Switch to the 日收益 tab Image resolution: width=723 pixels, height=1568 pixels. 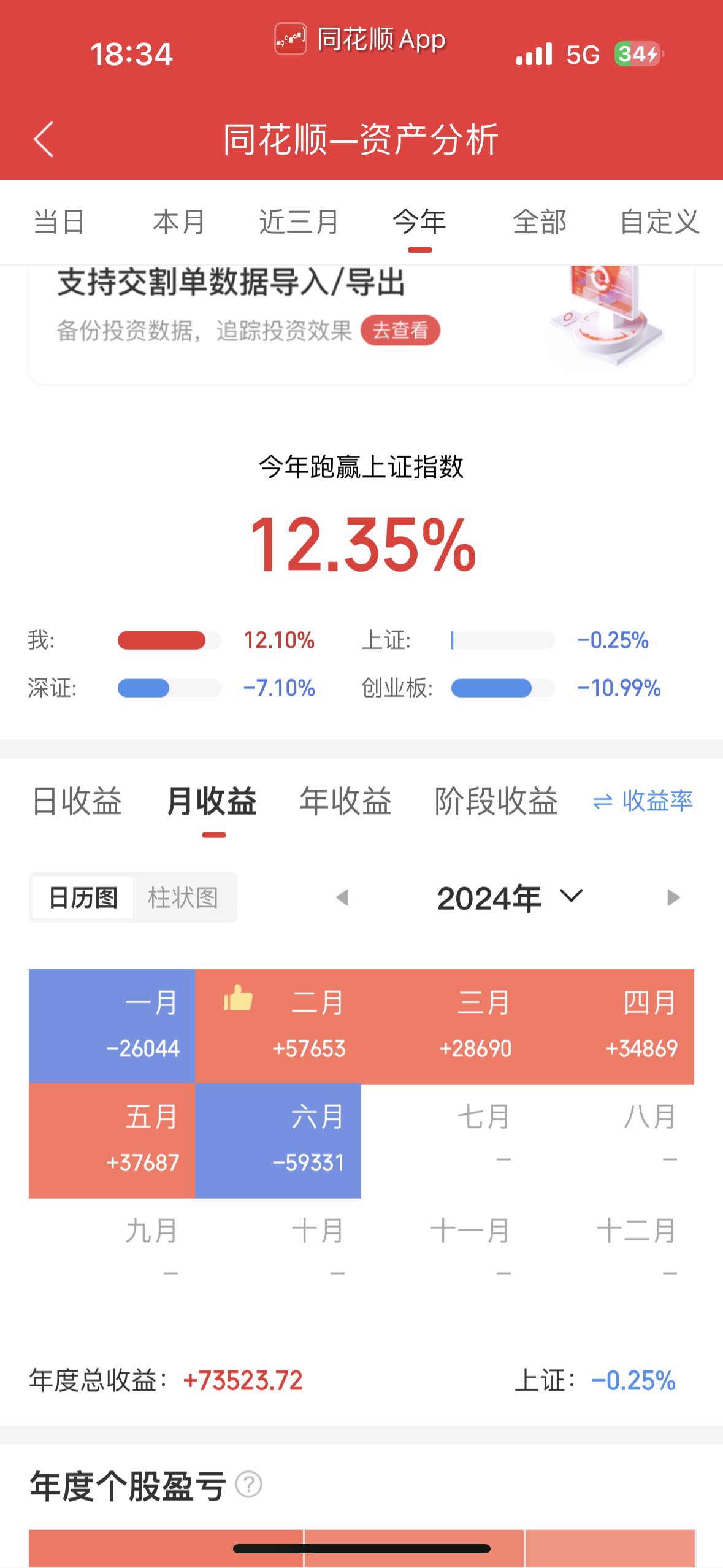pyautogui.click(x=77, y=801)
